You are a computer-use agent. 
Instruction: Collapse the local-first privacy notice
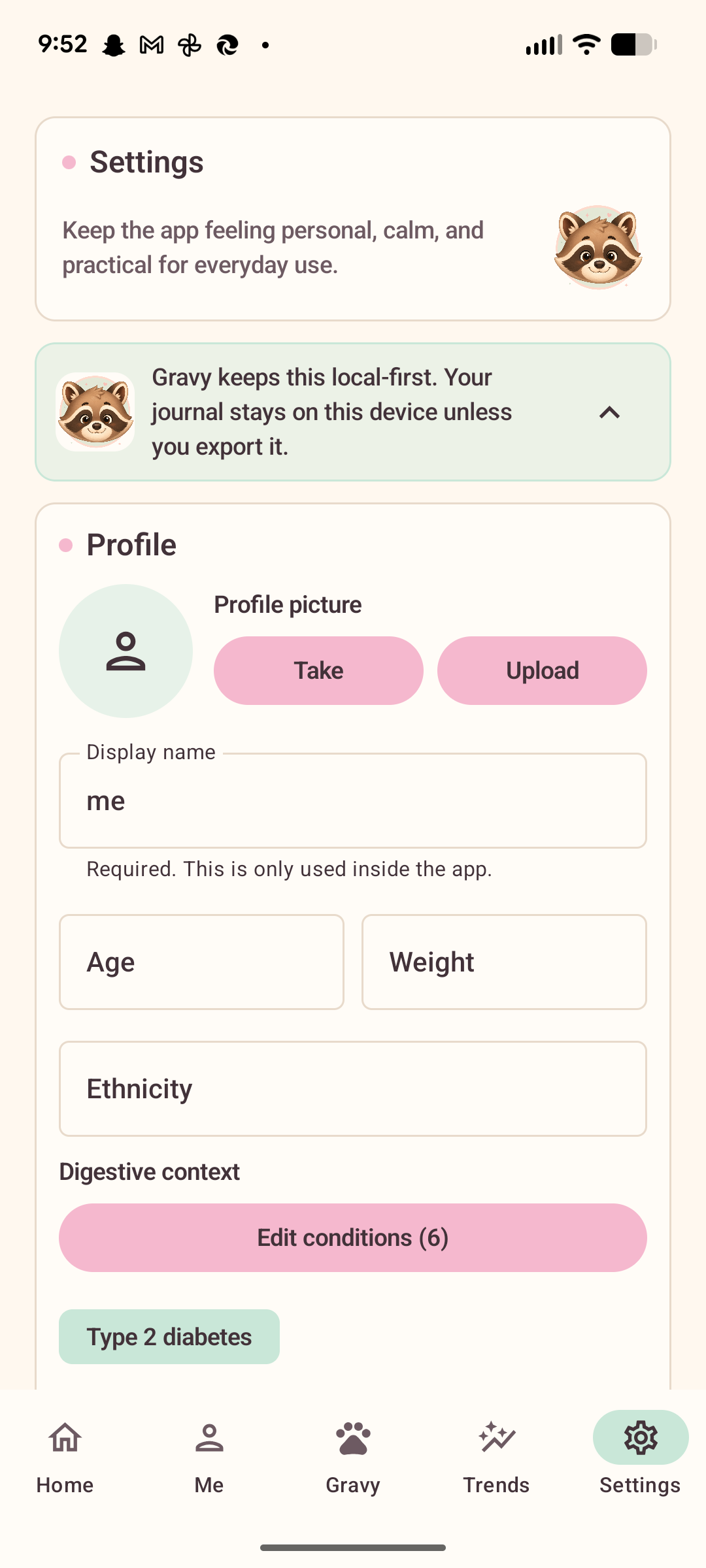[609, 412]
